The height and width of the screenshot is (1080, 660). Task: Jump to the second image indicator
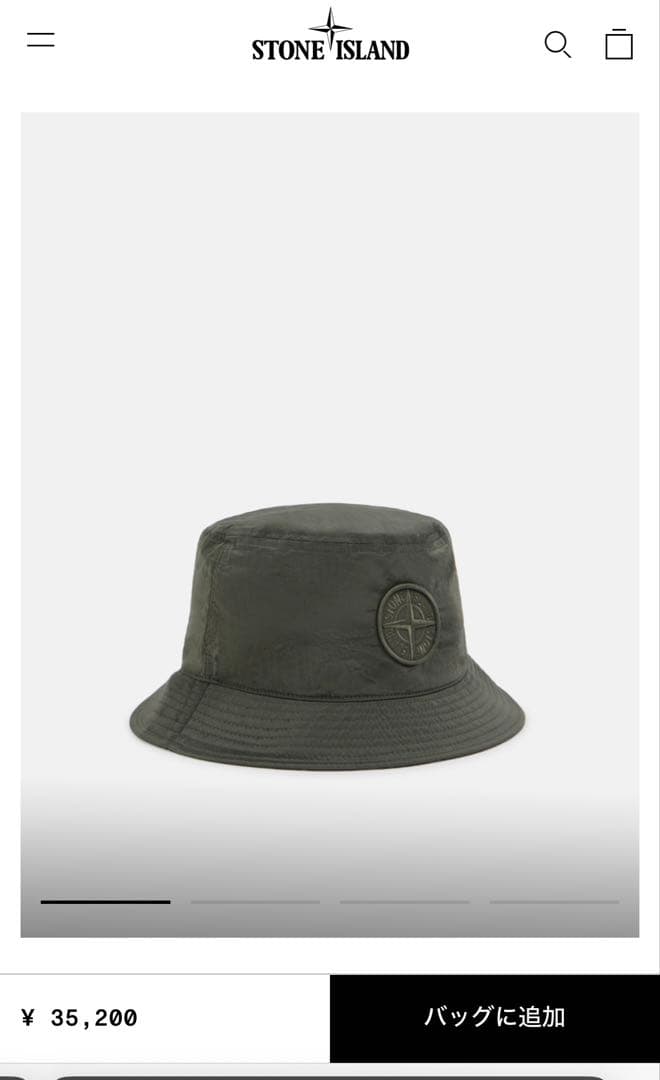tap(255, 901)
